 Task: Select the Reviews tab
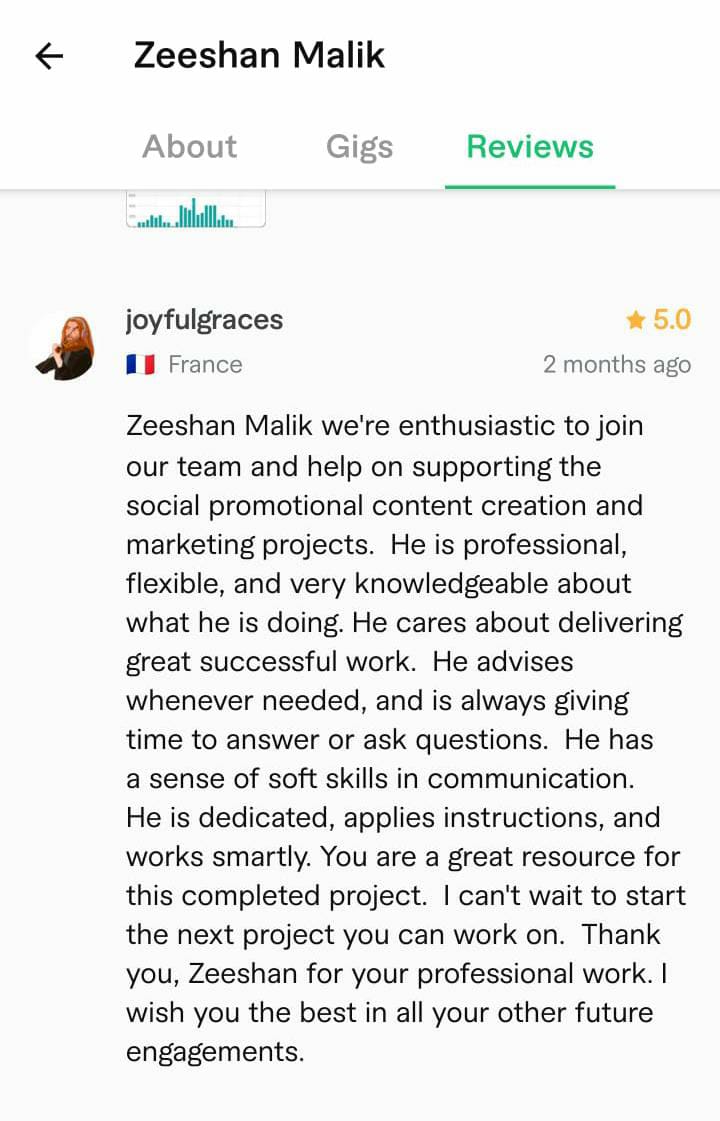click(x=530, y=147)
